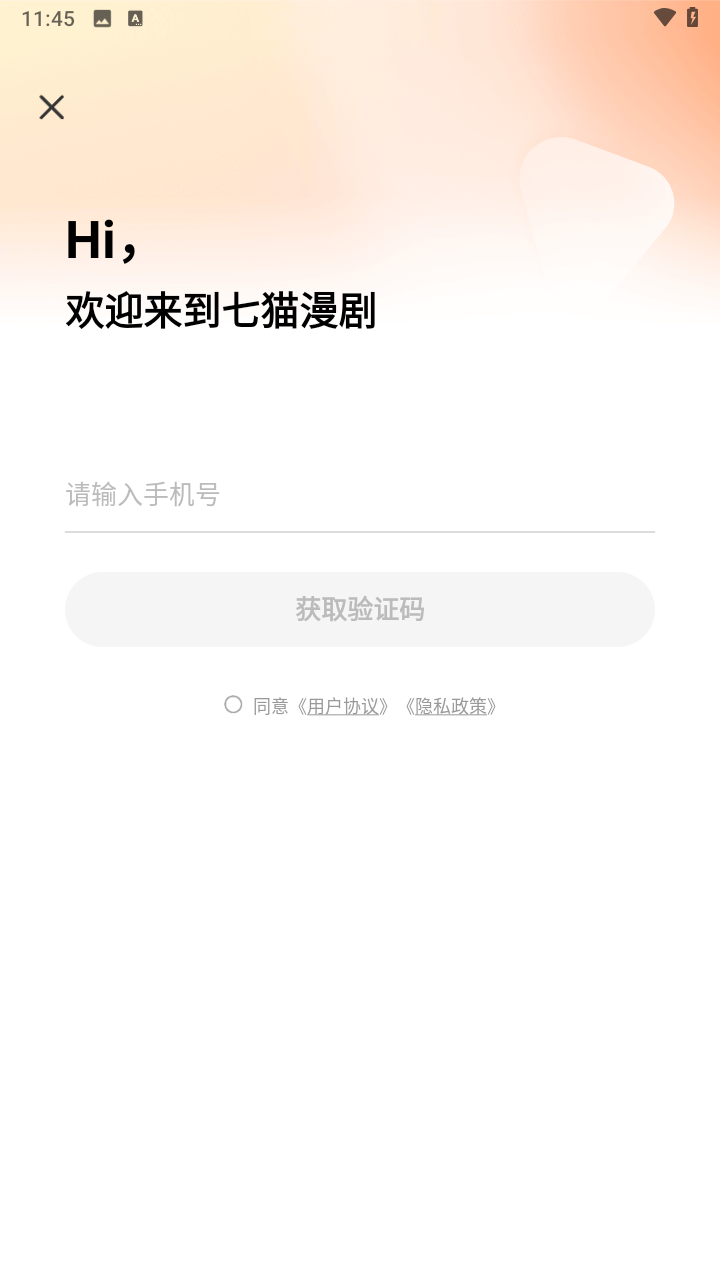Open the 用户协议 link
Viewport: 720px width, 1280px height.
click(x=343, y=706)
